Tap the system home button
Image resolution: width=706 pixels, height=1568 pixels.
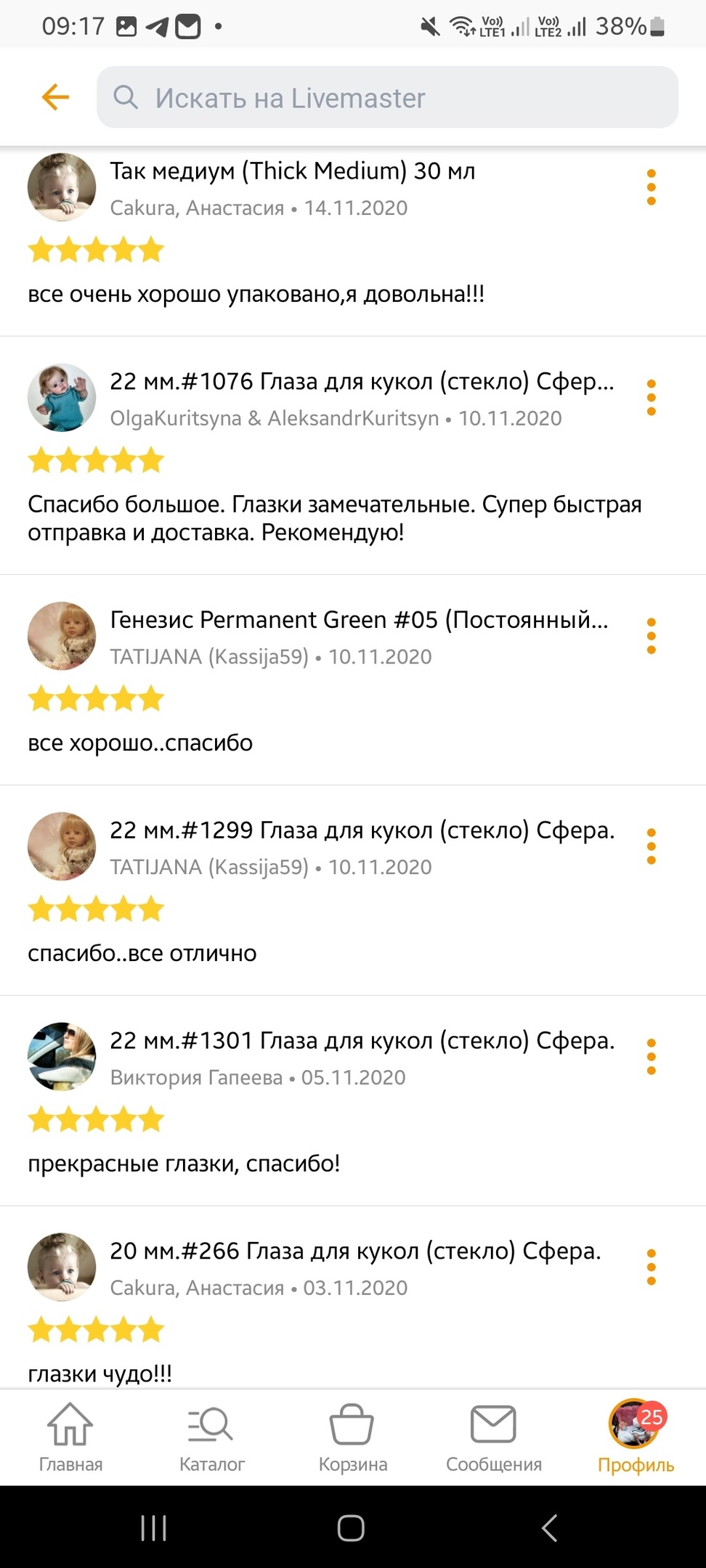[351, 1527]
